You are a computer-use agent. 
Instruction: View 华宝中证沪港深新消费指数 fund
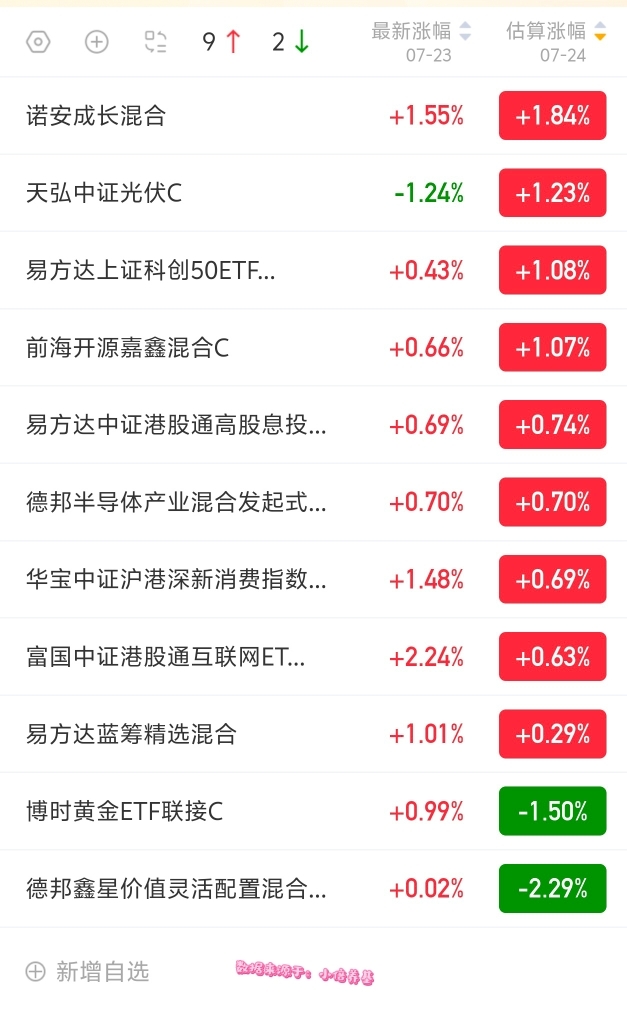(x=314, y=580)
